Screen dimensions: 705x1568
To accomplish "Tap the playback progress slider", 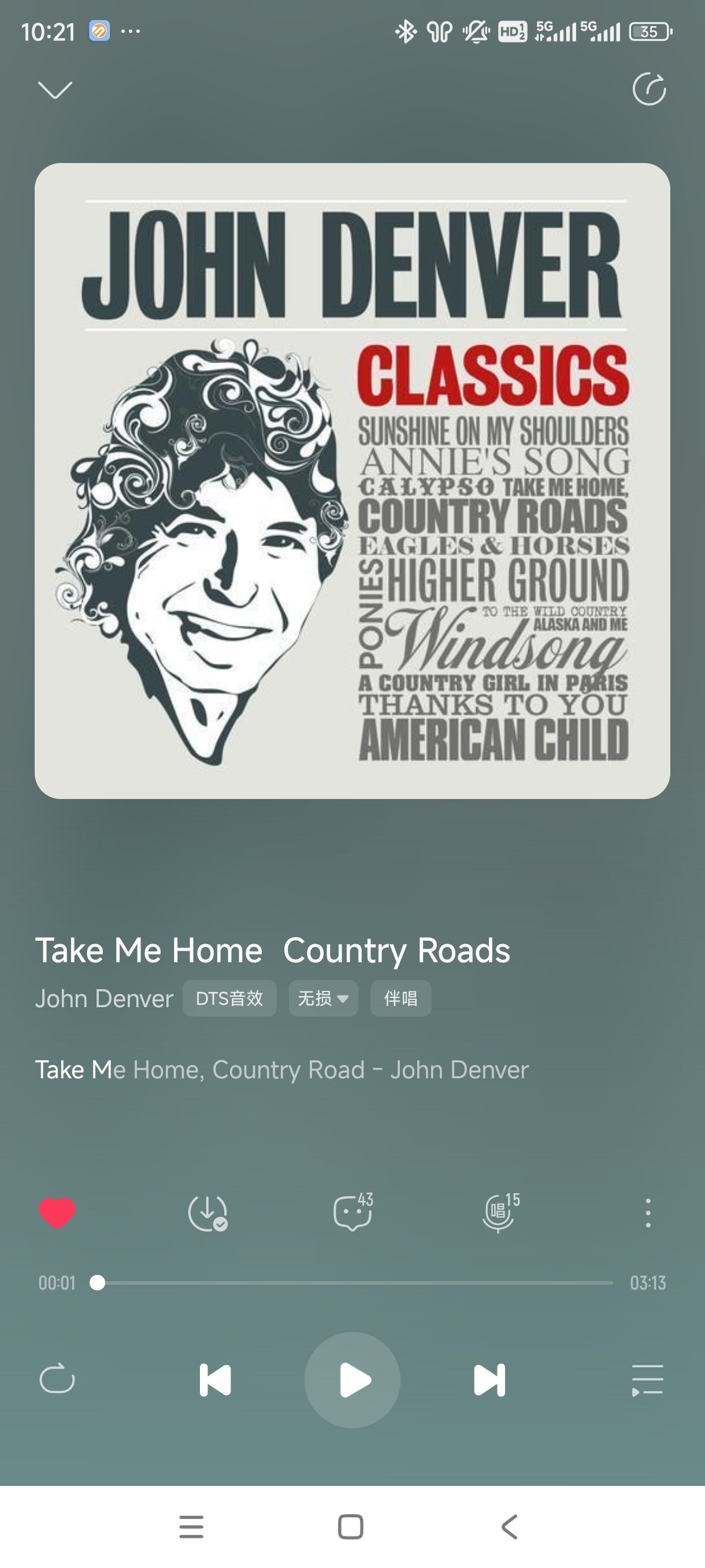I will point(353,1282).
